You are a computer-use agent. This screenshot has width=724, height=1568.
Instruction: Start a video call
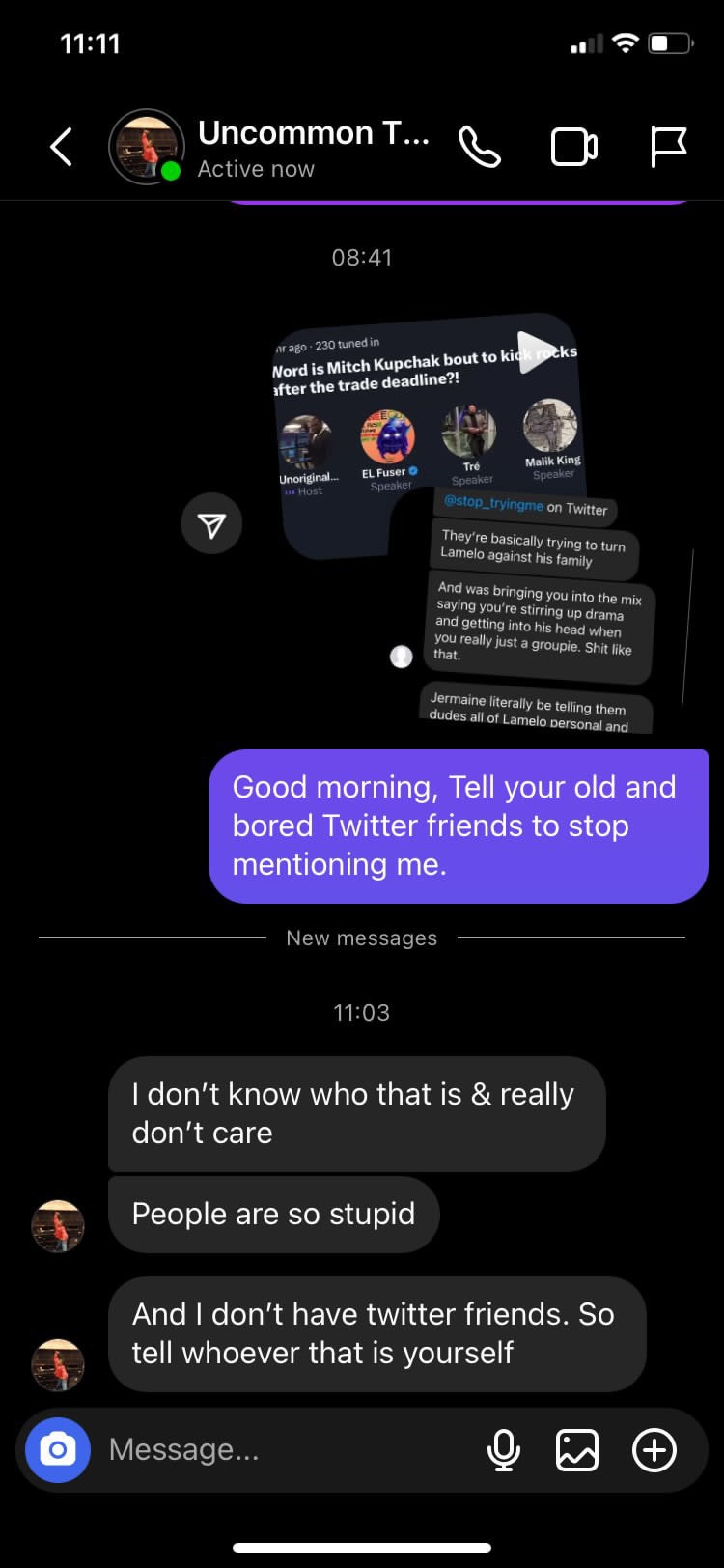tap(574, 147)
